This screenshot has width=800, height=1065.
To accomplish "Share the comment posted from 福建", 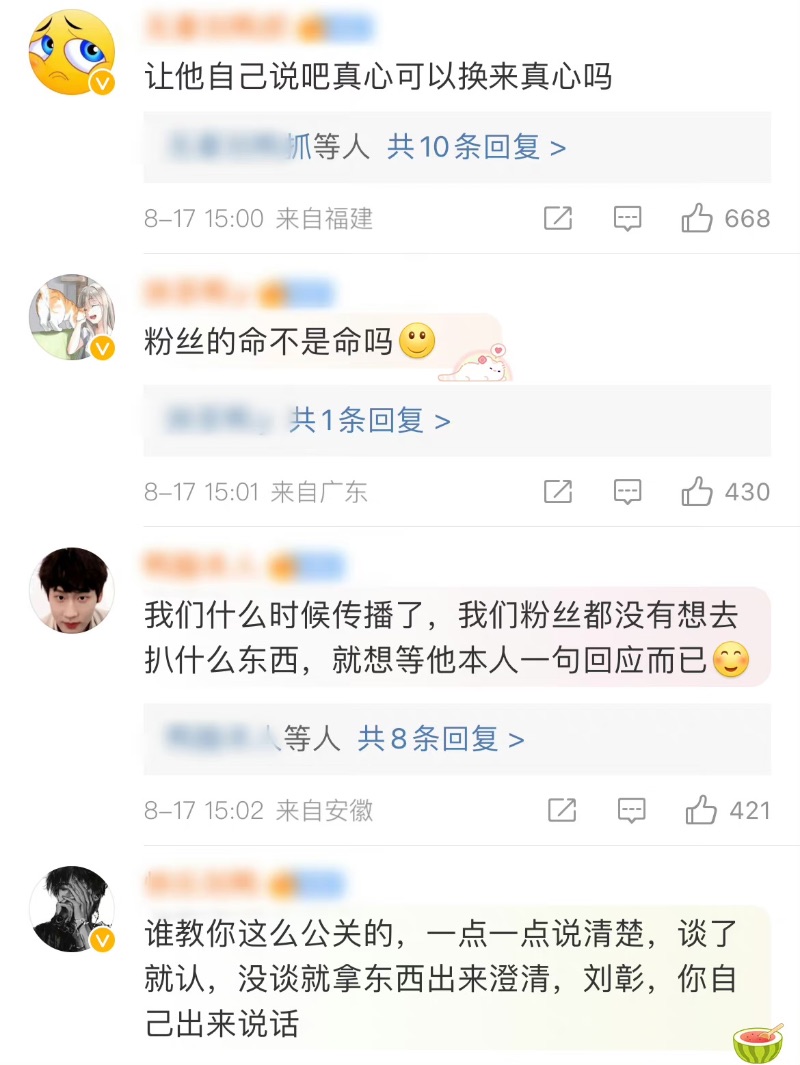I will coord(558,218).
